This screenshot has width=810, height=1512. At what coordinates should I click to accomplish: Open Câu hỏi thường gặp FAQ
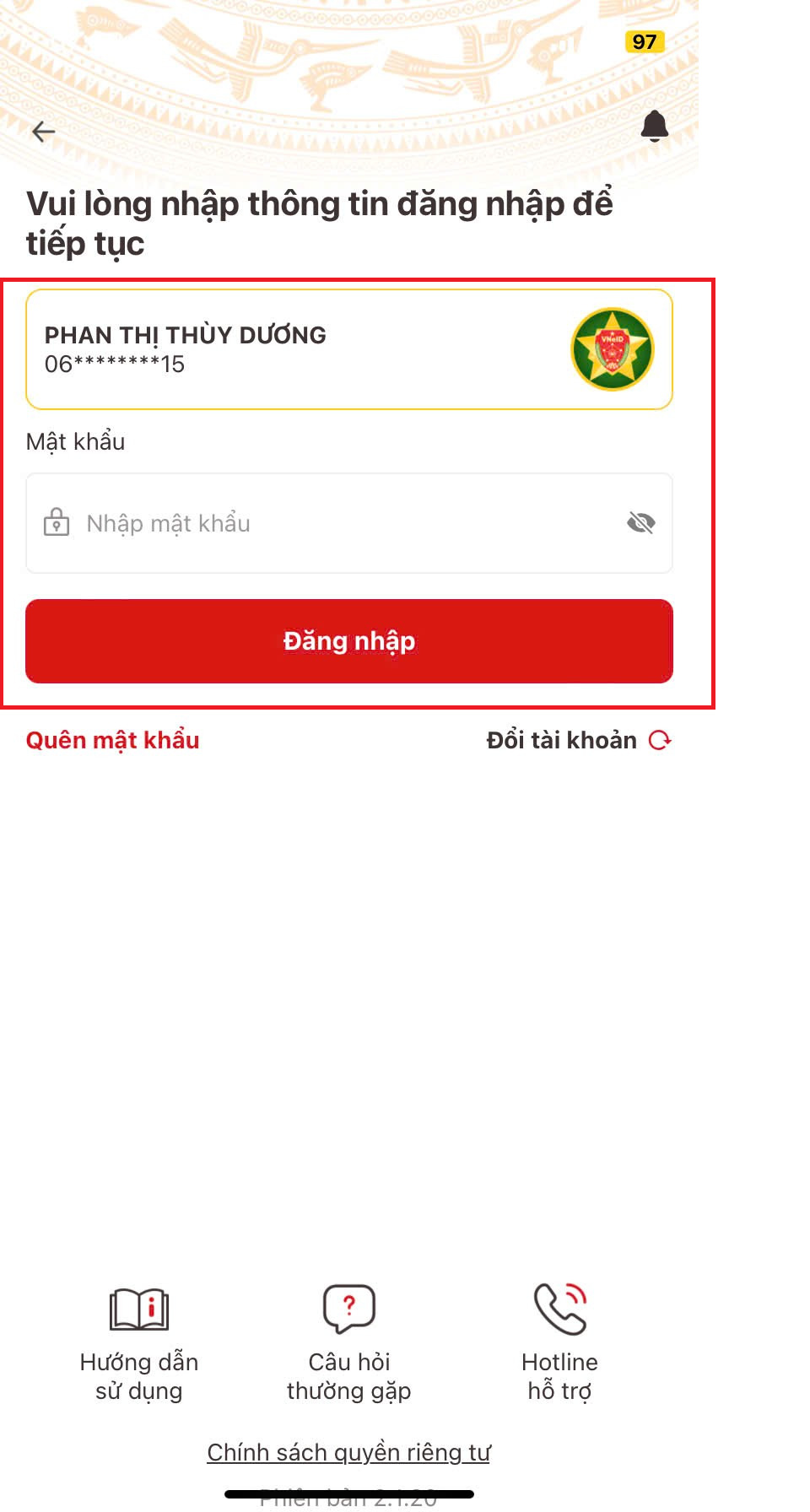(x=349, y=1343)
